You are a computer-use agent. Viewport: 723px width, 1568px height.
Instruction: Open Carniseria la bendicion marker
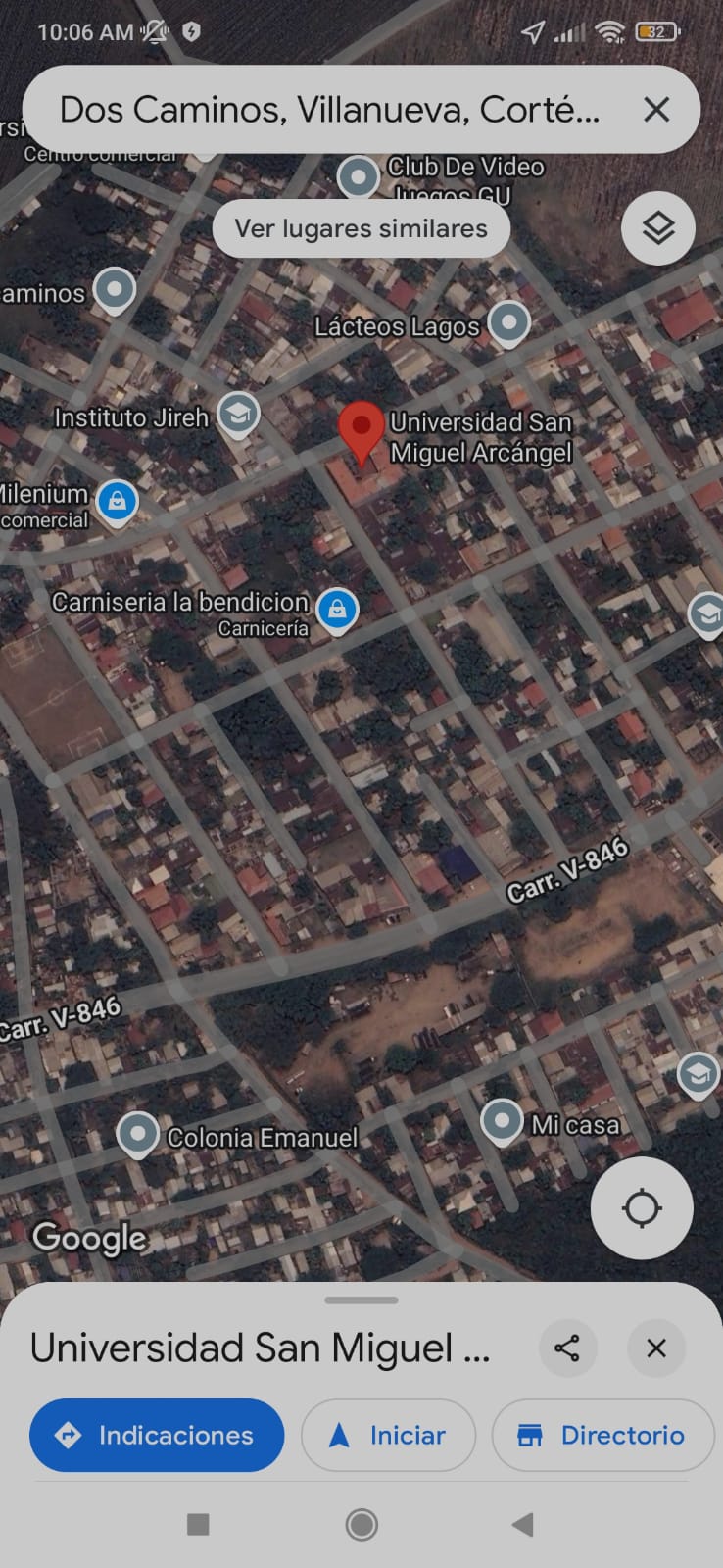click(337, 610)
